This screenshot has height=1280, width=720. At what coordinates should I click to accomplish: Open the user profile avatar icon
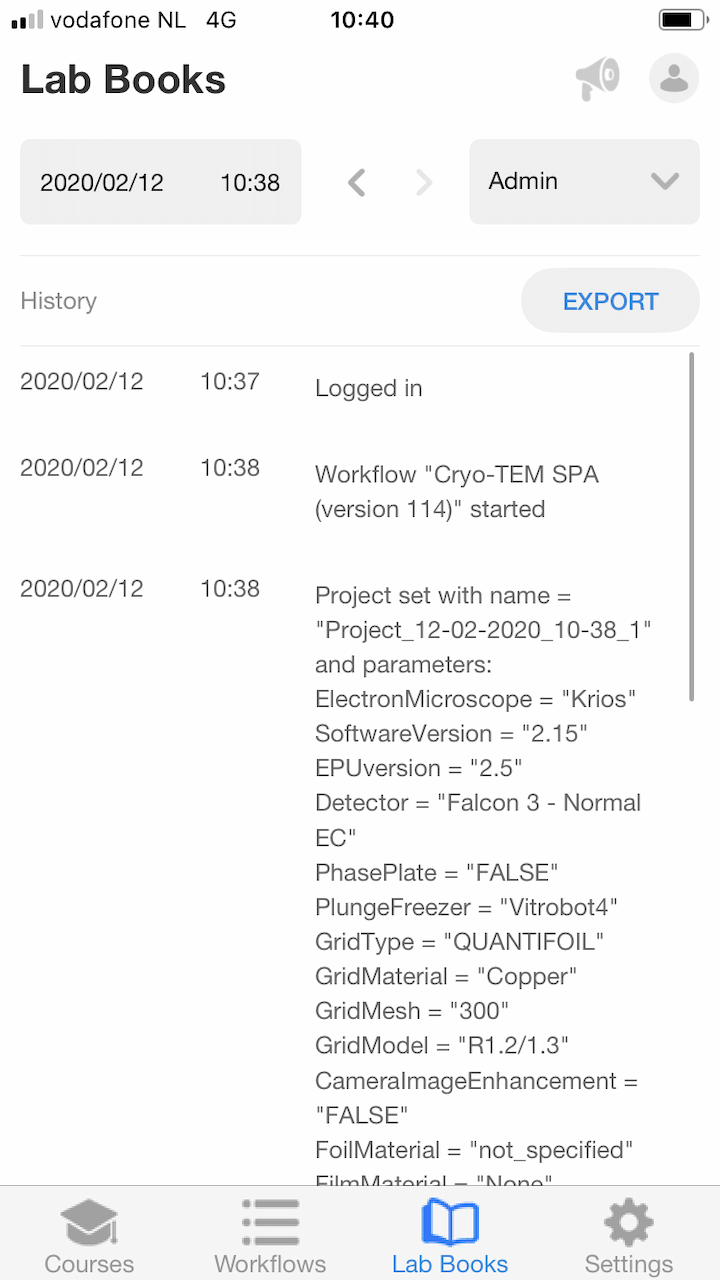pos(673,78)
